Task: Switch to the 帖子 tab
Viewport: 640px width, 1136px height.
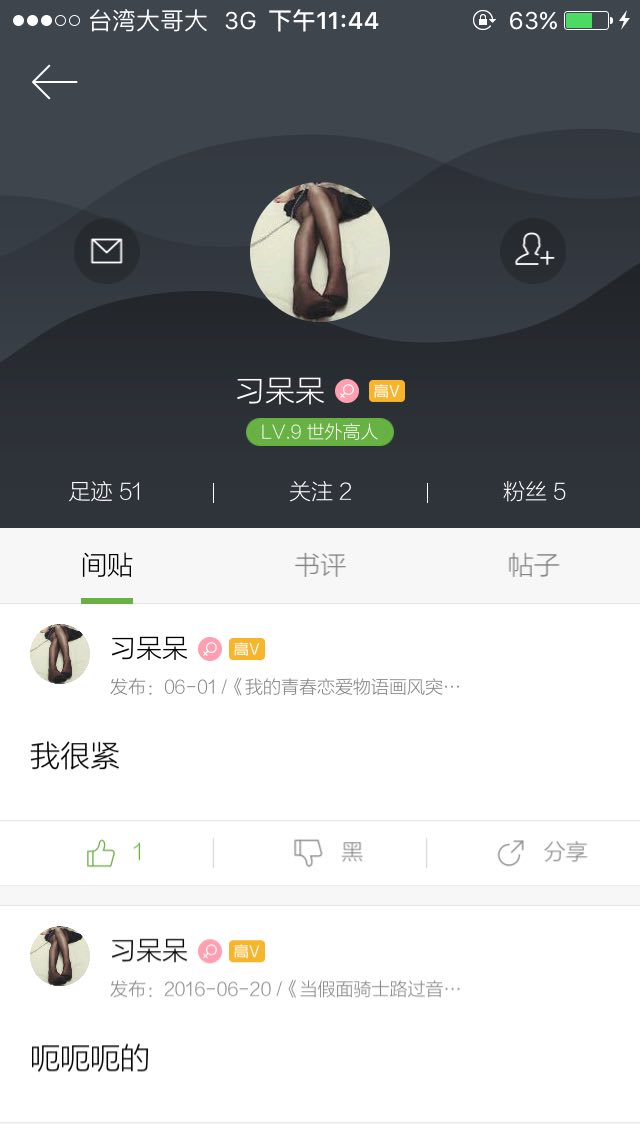Action: pyautogui.click(x=533, y=566)
